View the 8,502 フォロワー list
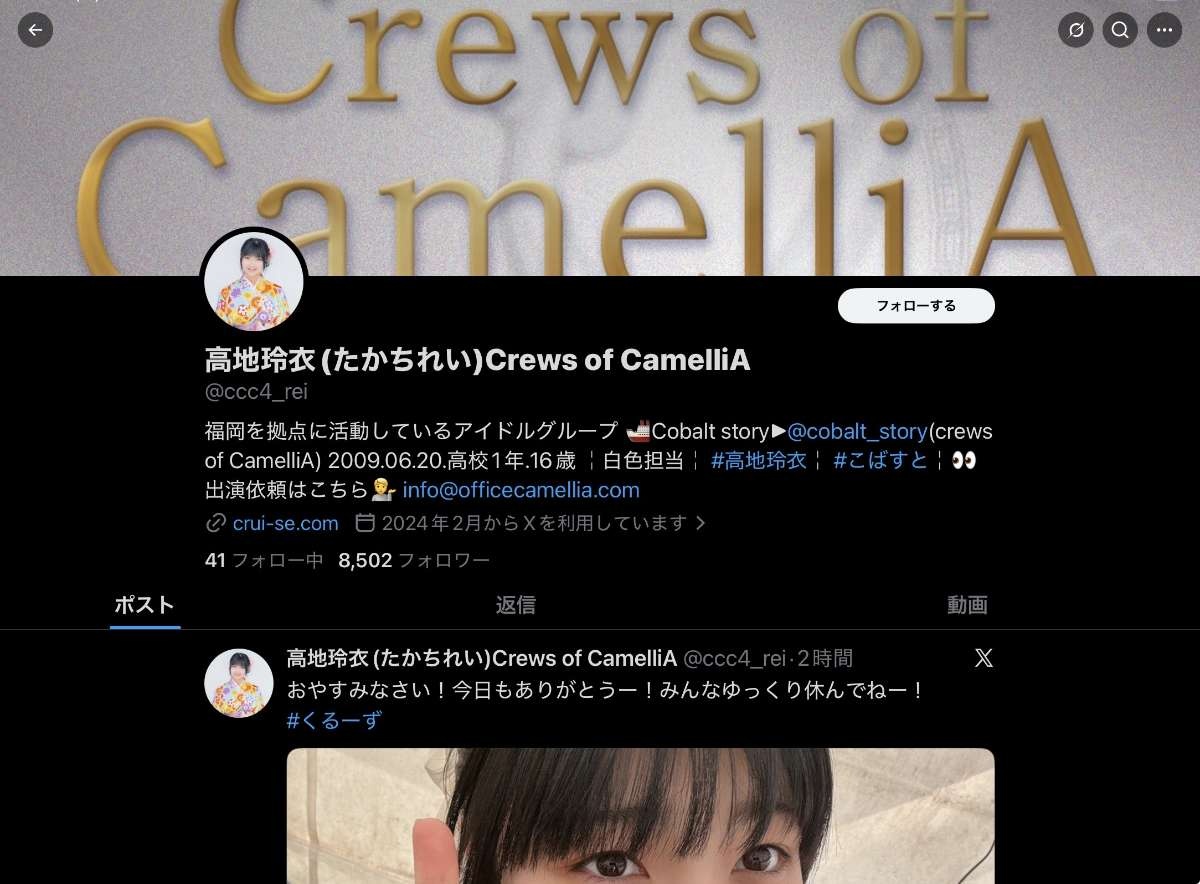 point(414,561)
